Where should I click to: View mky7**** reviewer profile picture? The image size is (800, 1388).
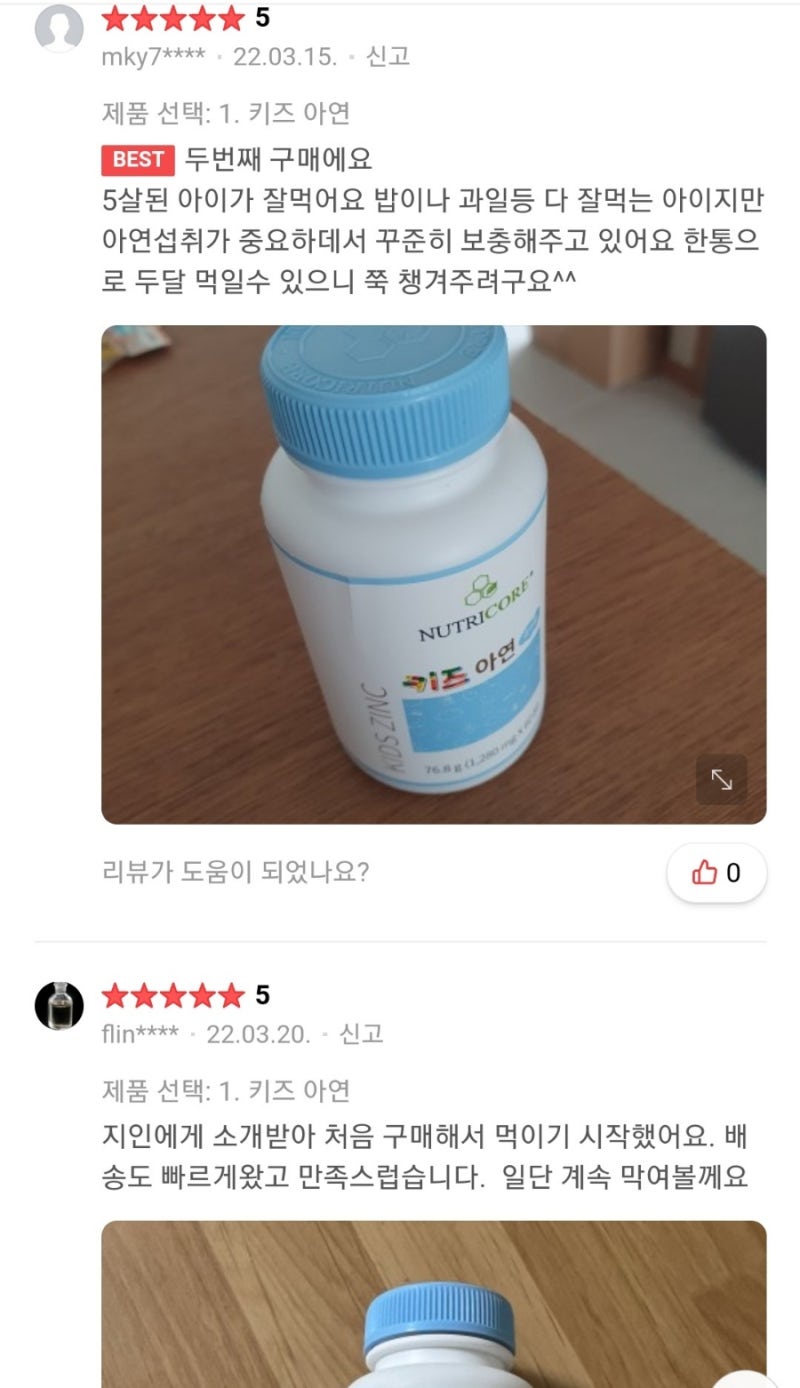[59, 28]
